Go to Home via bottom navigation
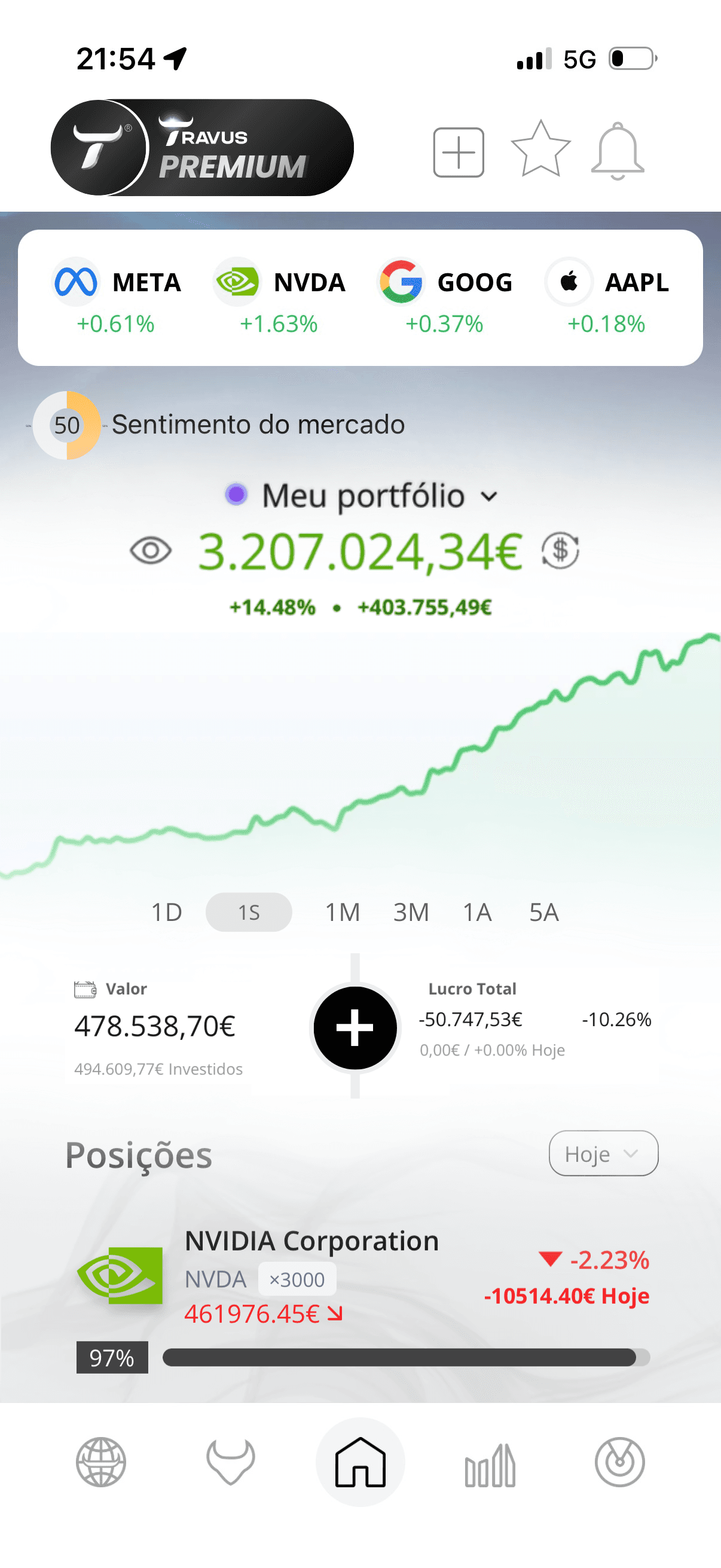 click(360, 1465)
